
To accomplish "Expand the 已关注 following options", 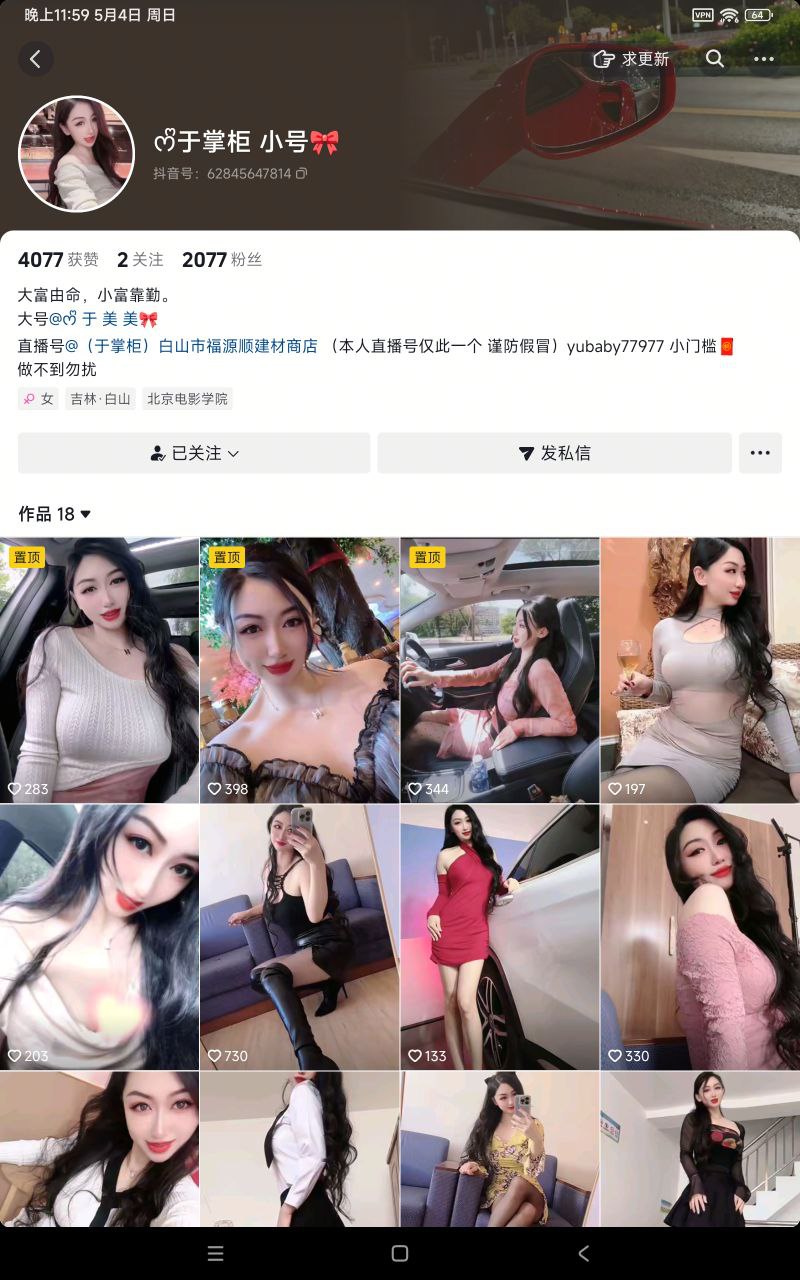I will tap(194, 453).
